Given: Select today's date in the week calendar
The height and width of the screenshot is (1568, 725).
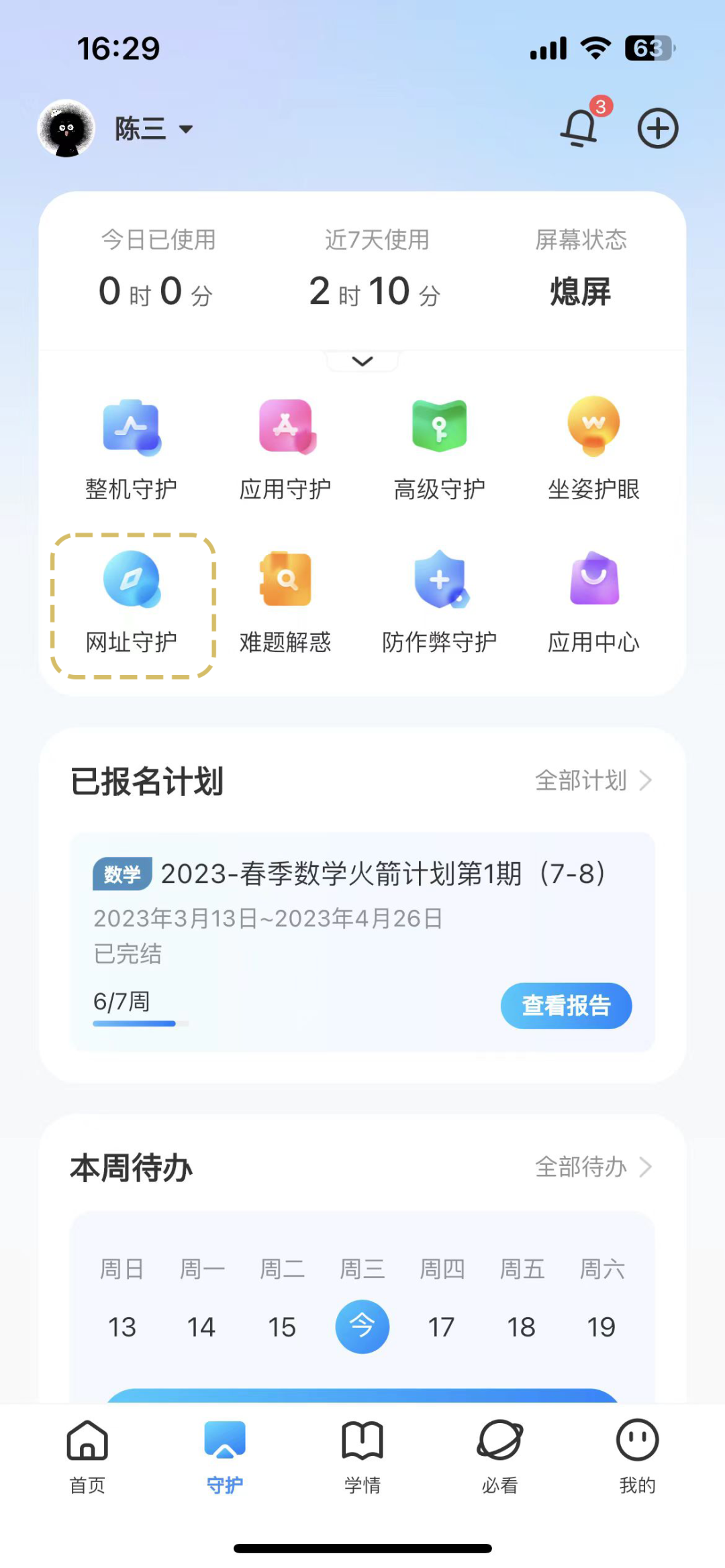Looking at the screenshot, I should 362,1326.
